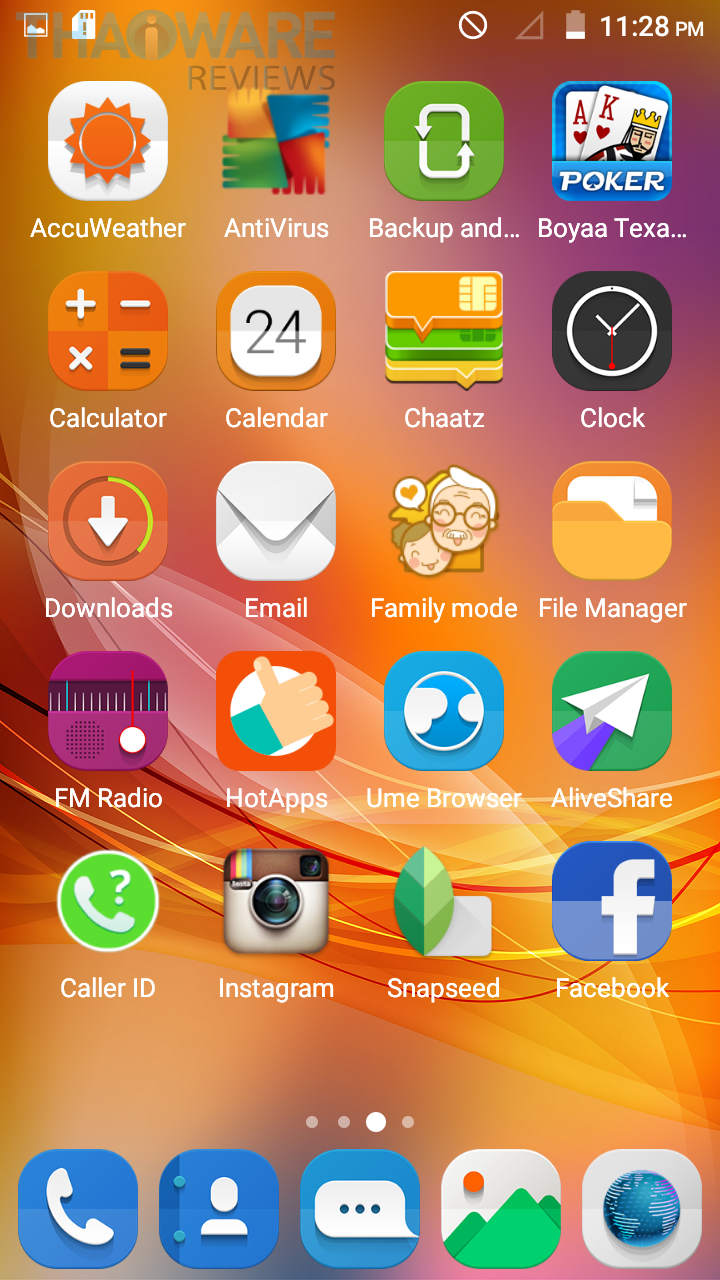Open the Calendar app
This screenshot has width=720, height=1280.
pyautogui.click(x=276, y=331)
